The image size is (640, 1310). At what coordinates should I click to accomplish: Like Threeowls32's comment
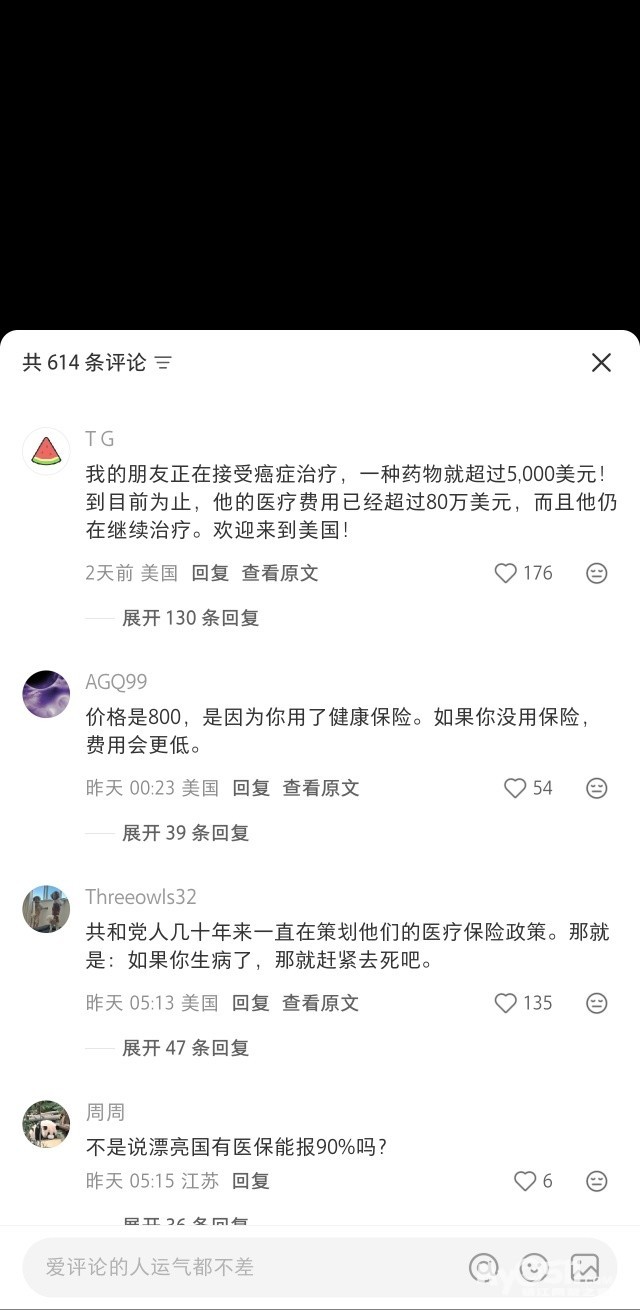click(506, 1003)
